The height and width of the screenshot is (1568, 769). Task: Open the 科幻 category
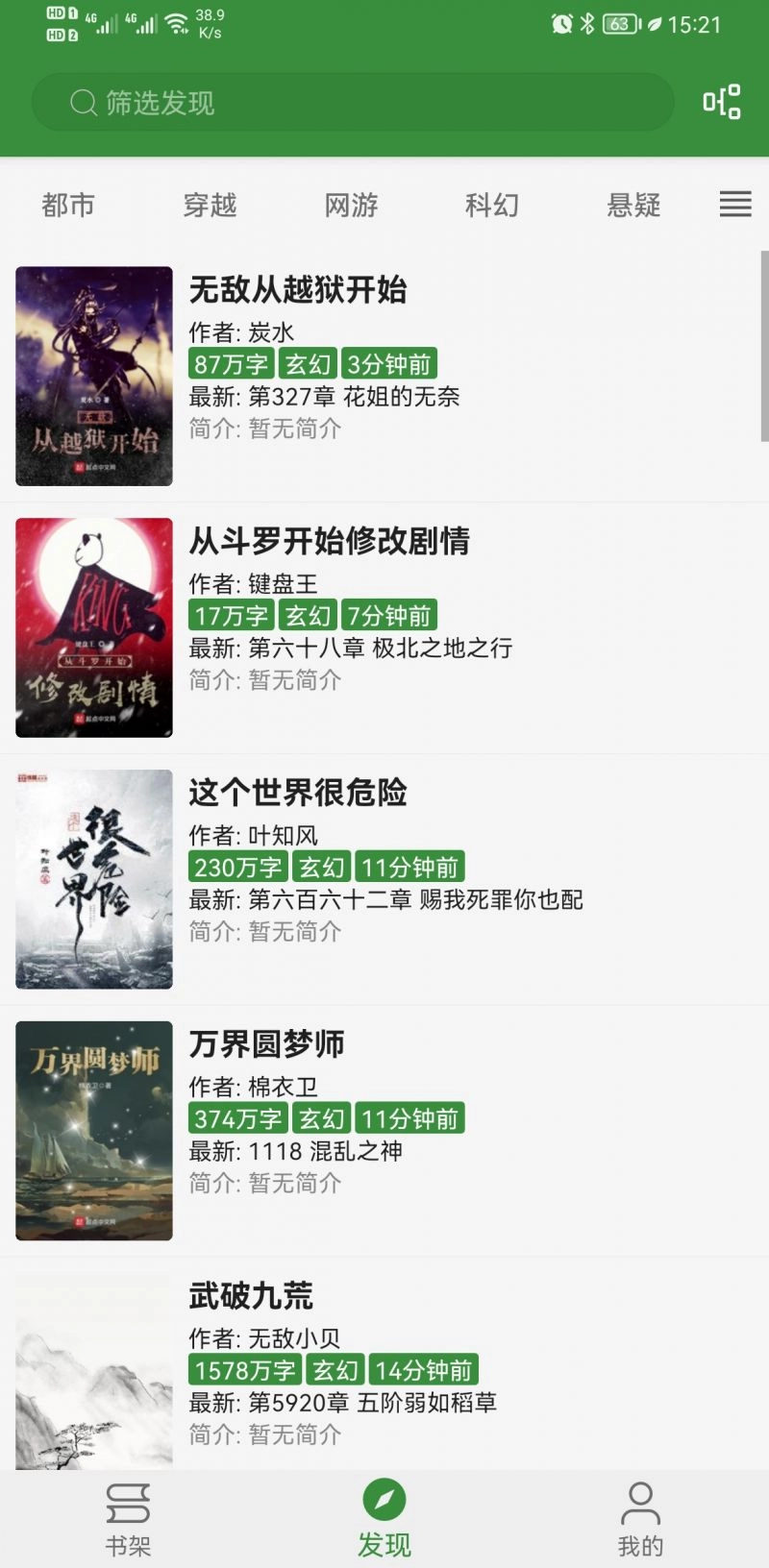click(x=492, y=205)
